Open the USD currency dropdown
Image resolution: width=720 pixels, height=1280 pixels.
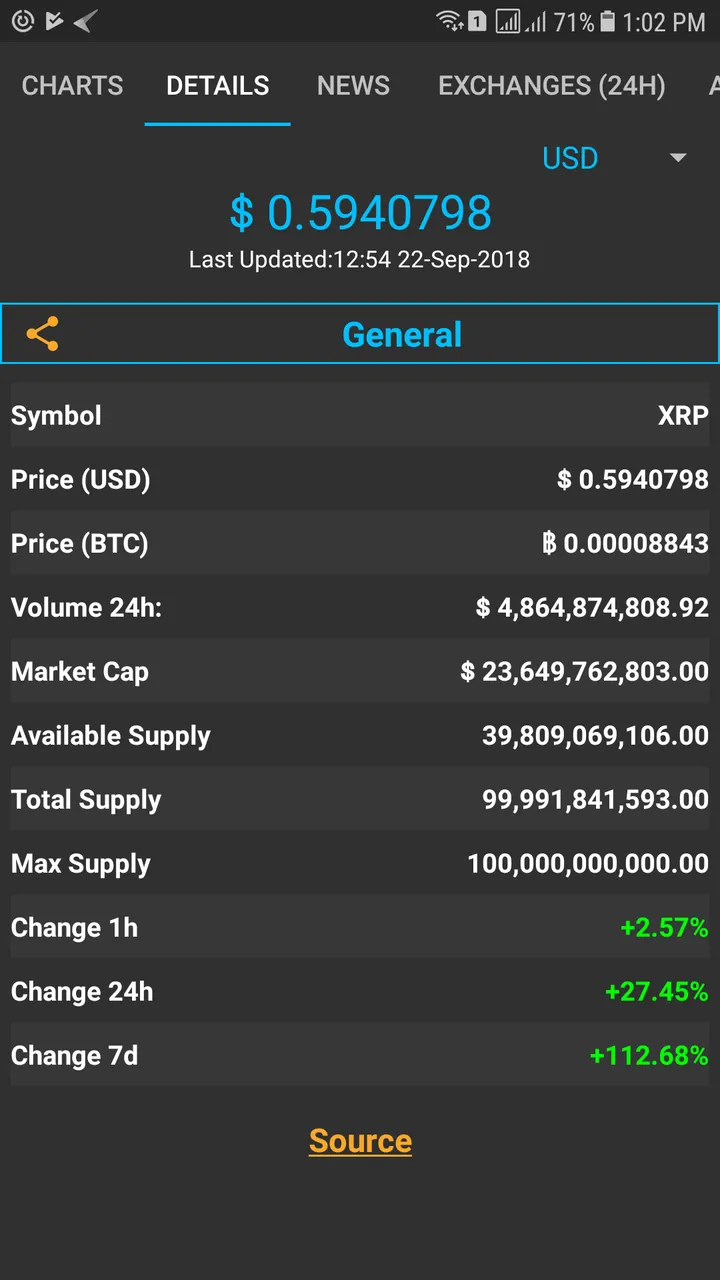click(614, 158)
